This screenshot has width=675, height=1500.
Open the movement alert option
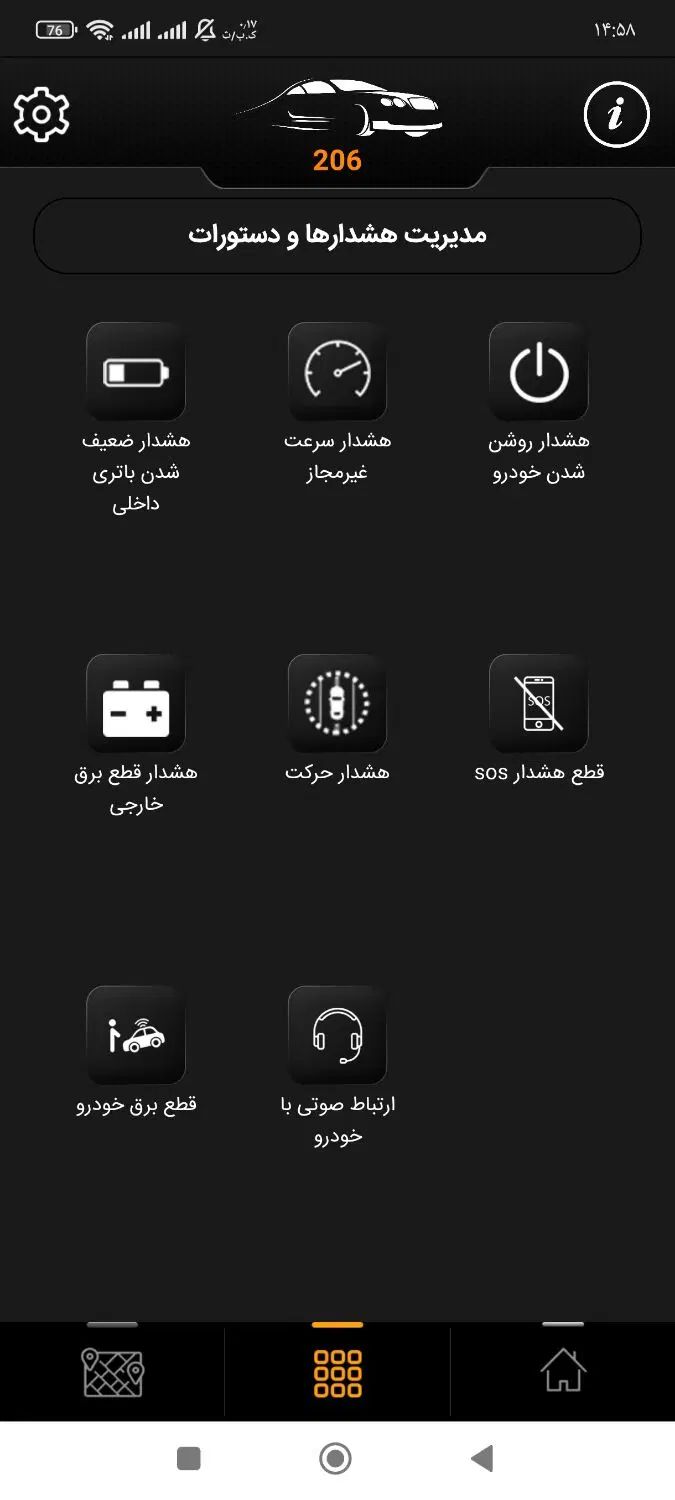point(337,703)
